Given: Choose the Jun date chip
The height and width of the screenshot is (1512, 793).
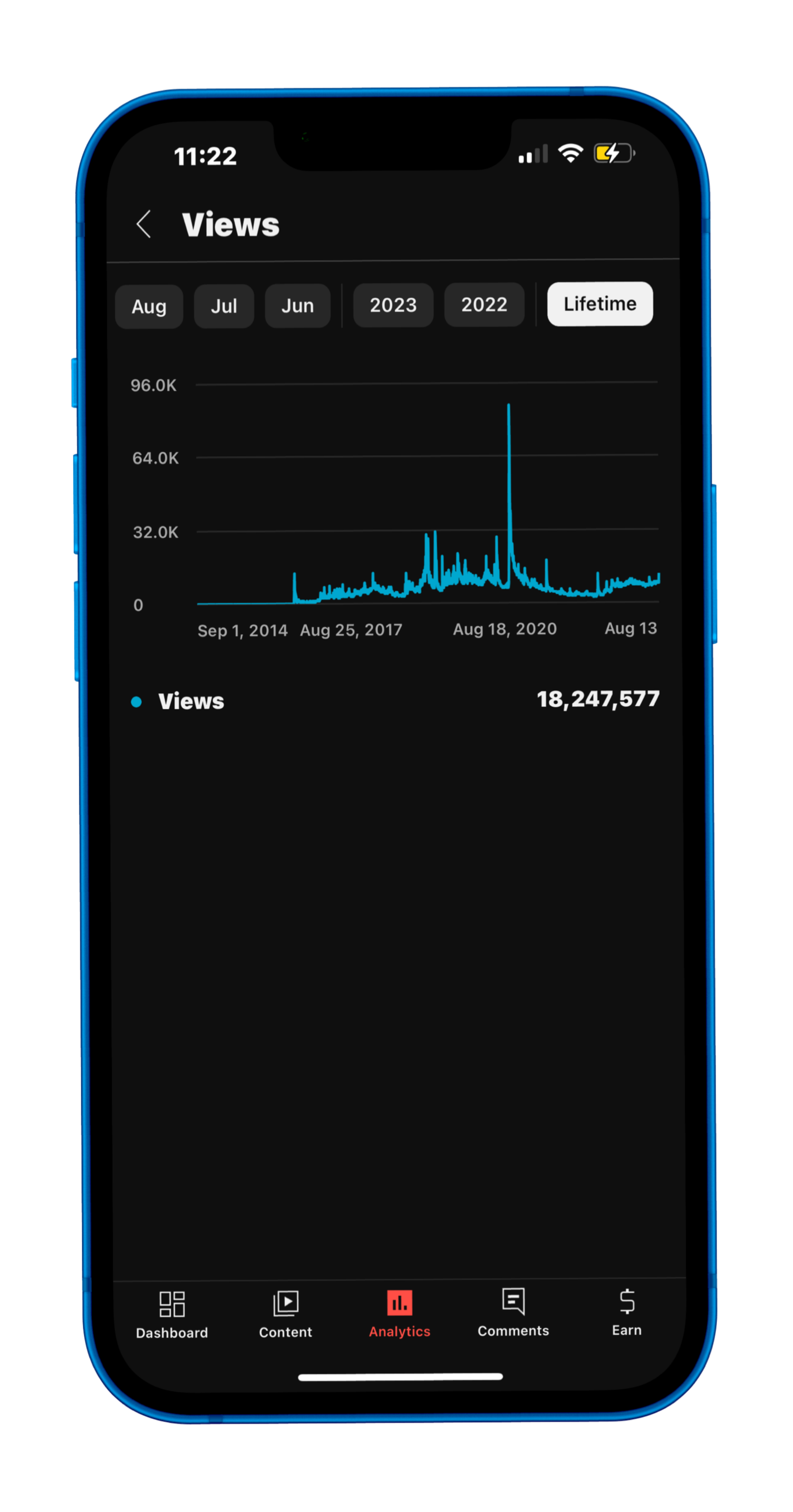Looking at the screenshot, I should (x=298, y=305).
